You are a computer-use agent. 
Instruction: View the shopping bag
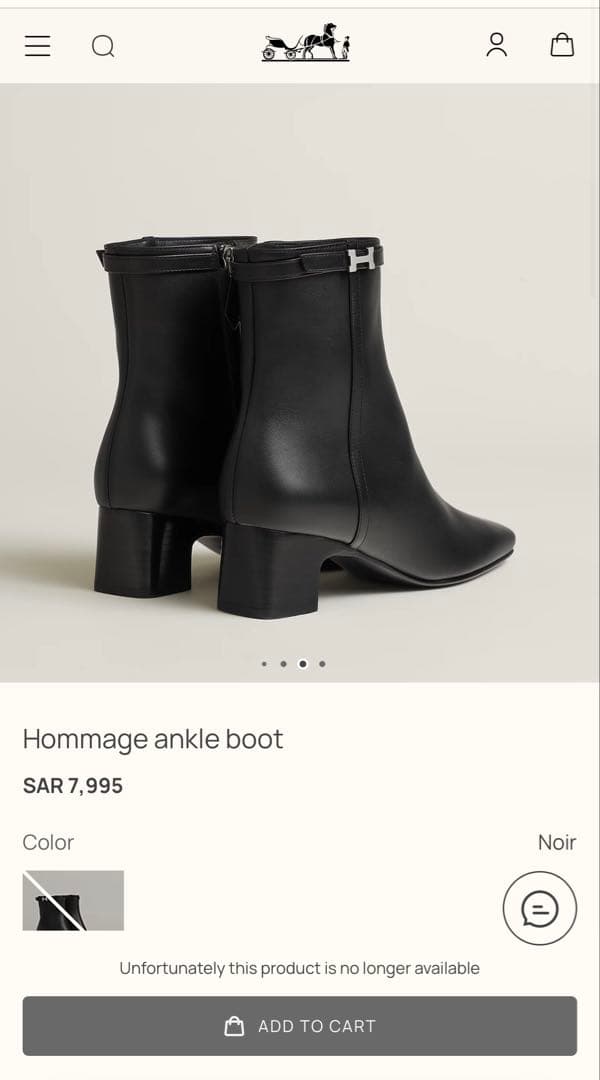pyautogui.click(x=562, y=45)
